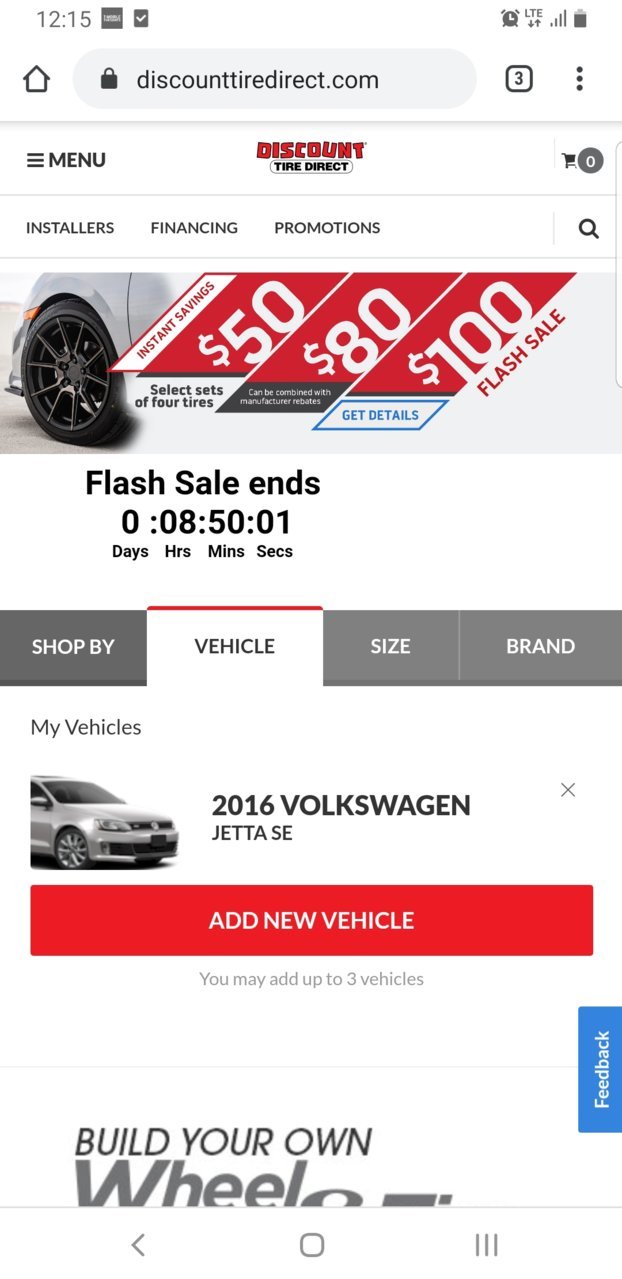Open the Feedback side tab
Screen dimensions: 622x1279
pyautogui.click(x=600, y=1069)
